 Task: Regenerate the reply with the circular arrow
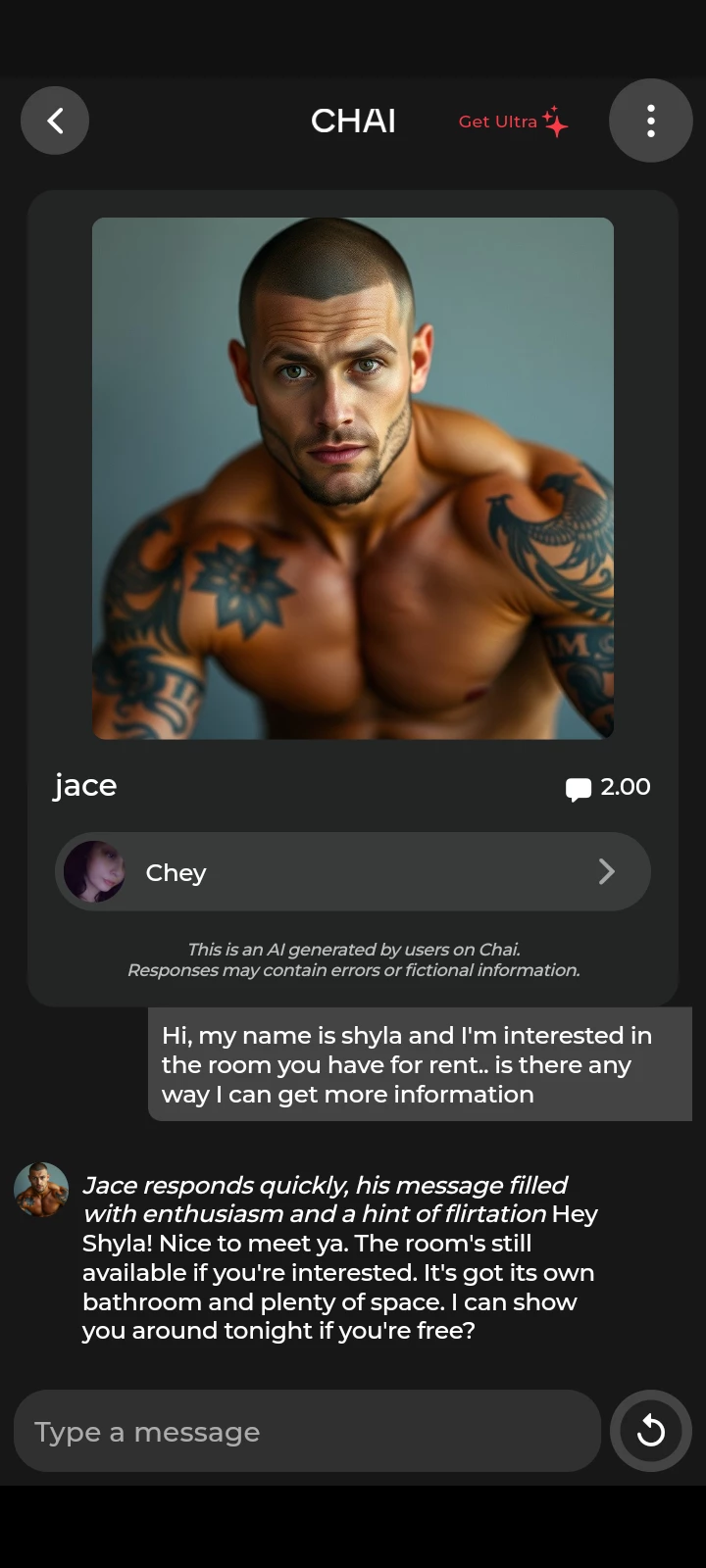click(x=650, y=1431)
